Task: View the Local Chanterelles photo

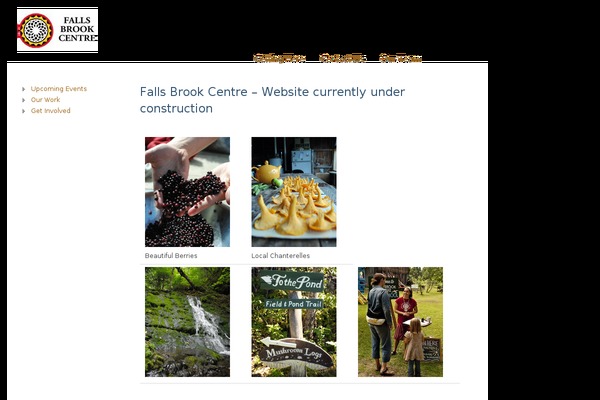Action: coord(293,191)
